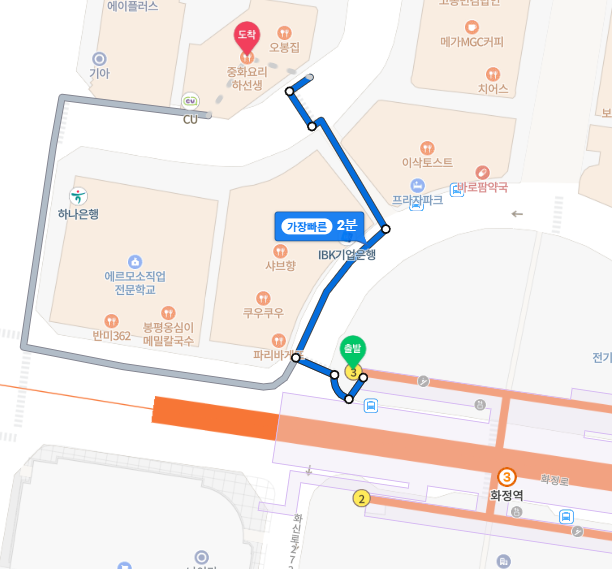
Task: Tap the exit 2 marker of 화정역
Action: pos(362,498)
